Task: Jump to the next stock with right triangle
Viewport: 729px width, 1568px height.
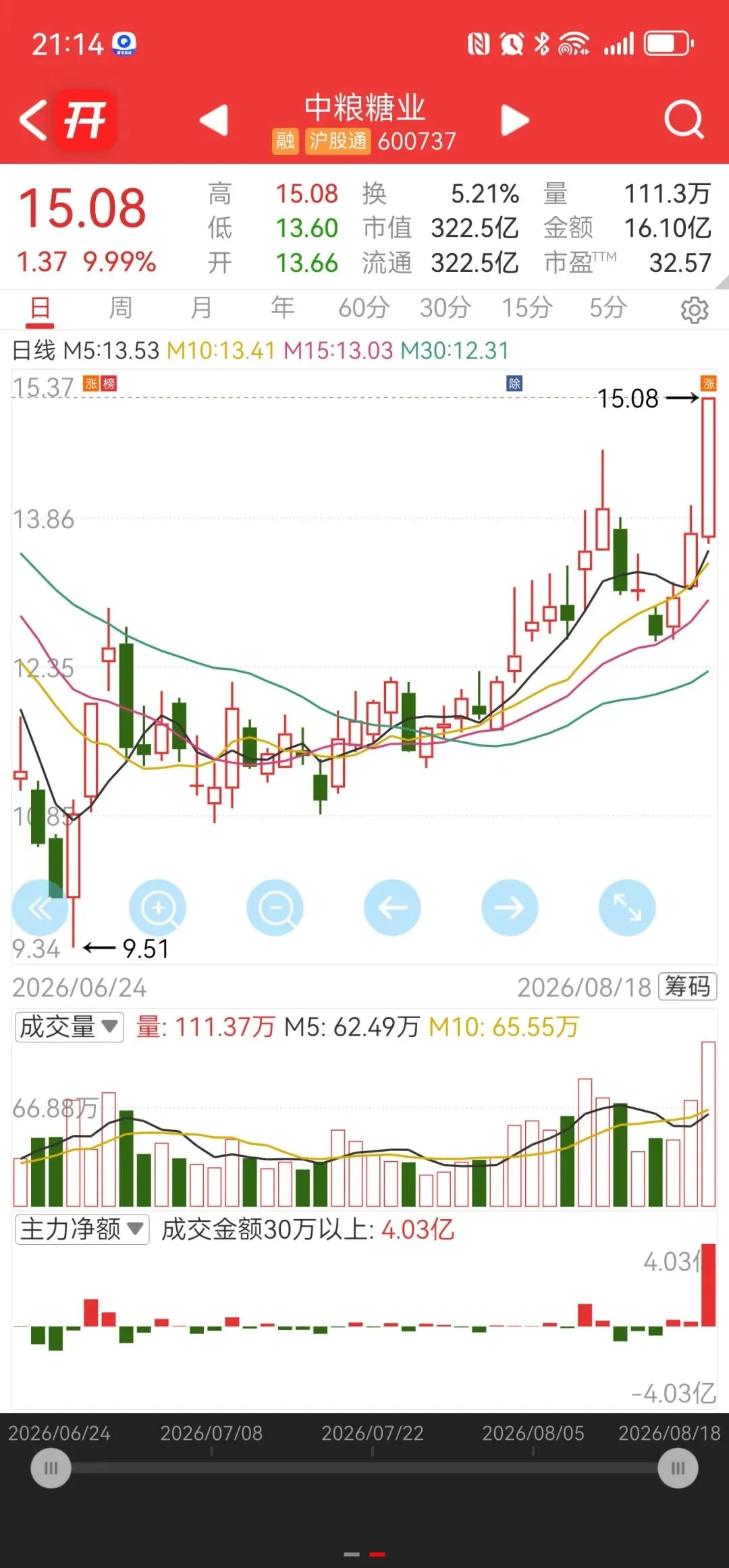Action: pyautogui.click(x=515, y=121)
